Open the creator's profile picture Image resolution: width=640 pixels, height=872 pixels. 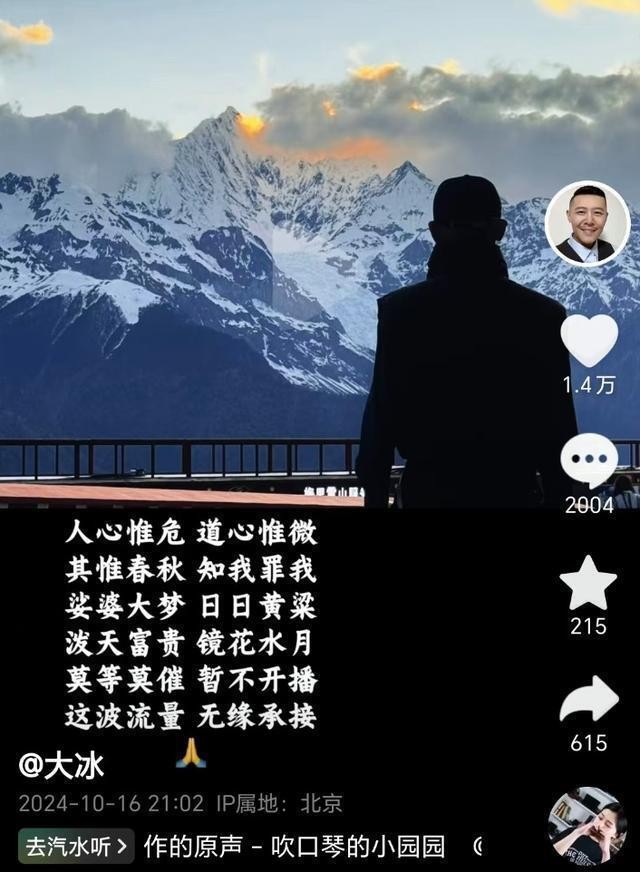[587, 223]
